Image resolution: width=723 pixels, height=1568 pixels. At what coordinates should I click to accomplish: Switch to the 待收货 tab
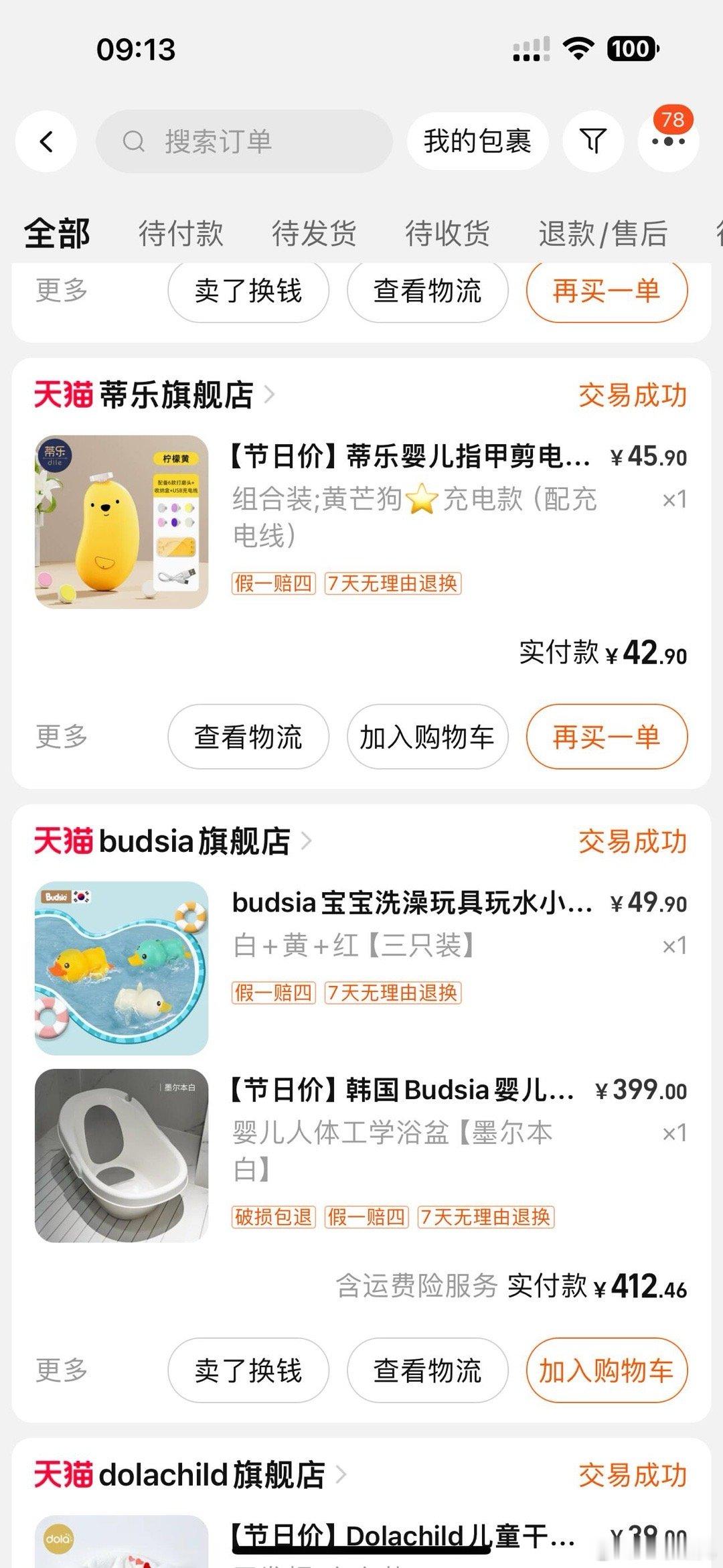point(447,234)
